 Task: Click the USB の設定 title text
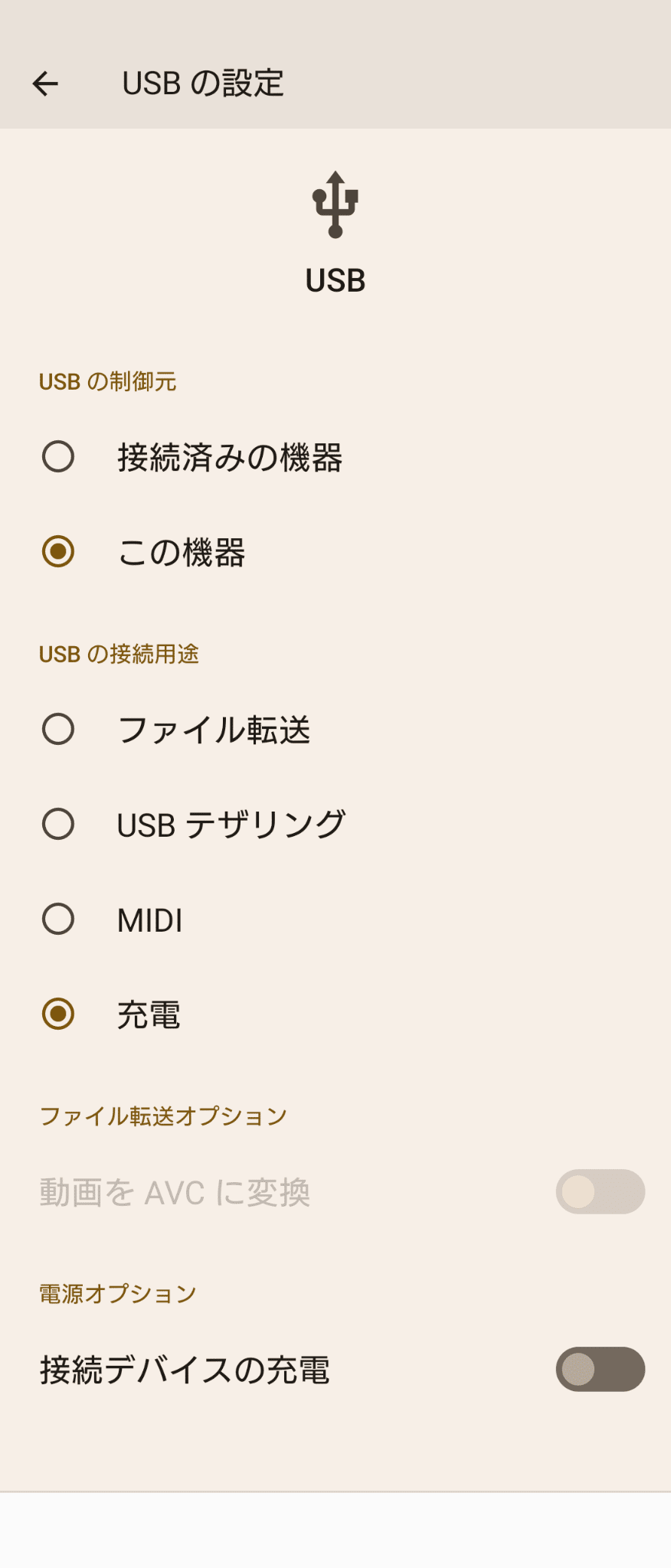tap(201, 83)
